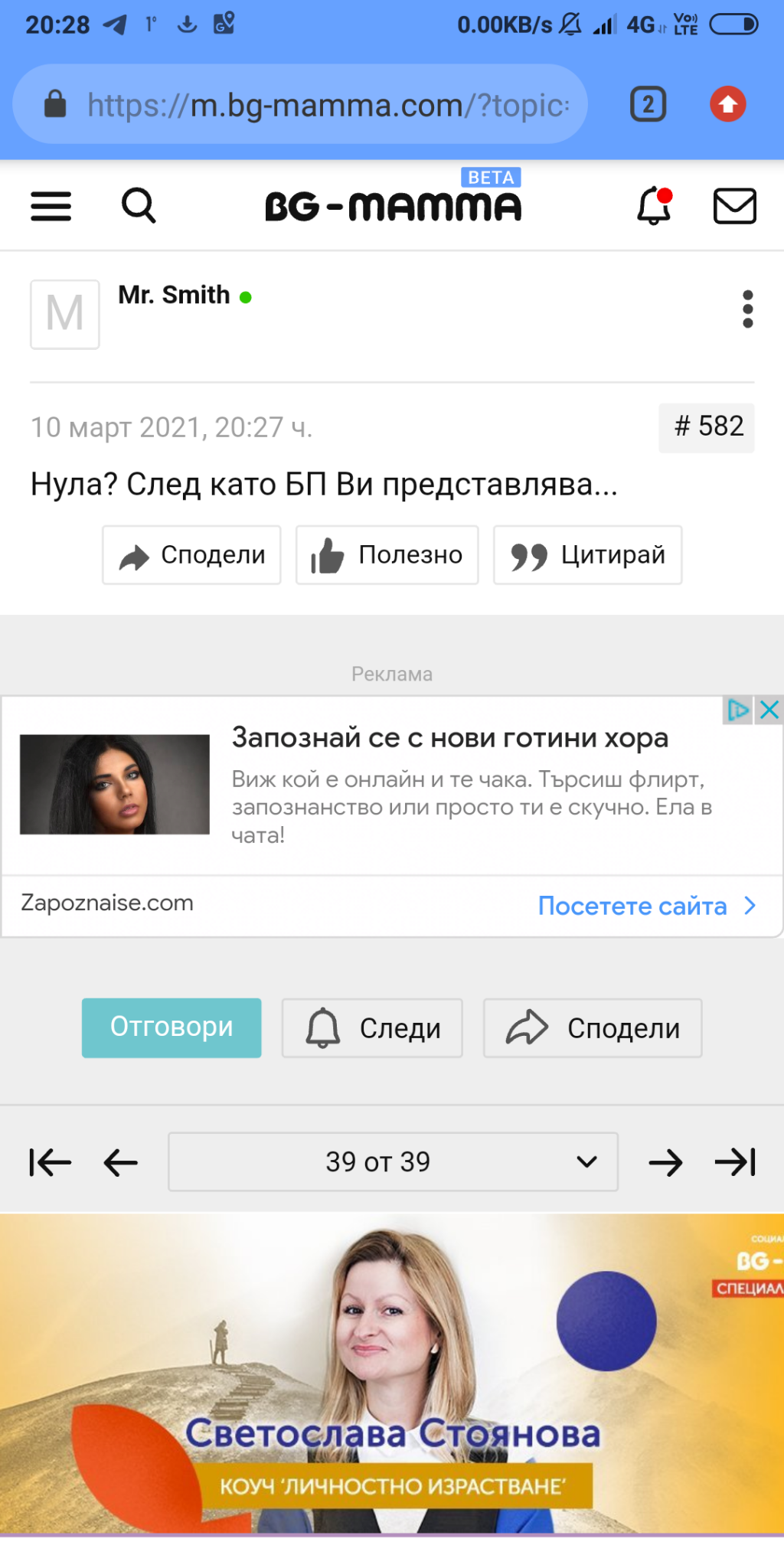Screen dimensions: 784x1568
Task: Open the hamburger navigation menu
Action: [x=51, y=206]
